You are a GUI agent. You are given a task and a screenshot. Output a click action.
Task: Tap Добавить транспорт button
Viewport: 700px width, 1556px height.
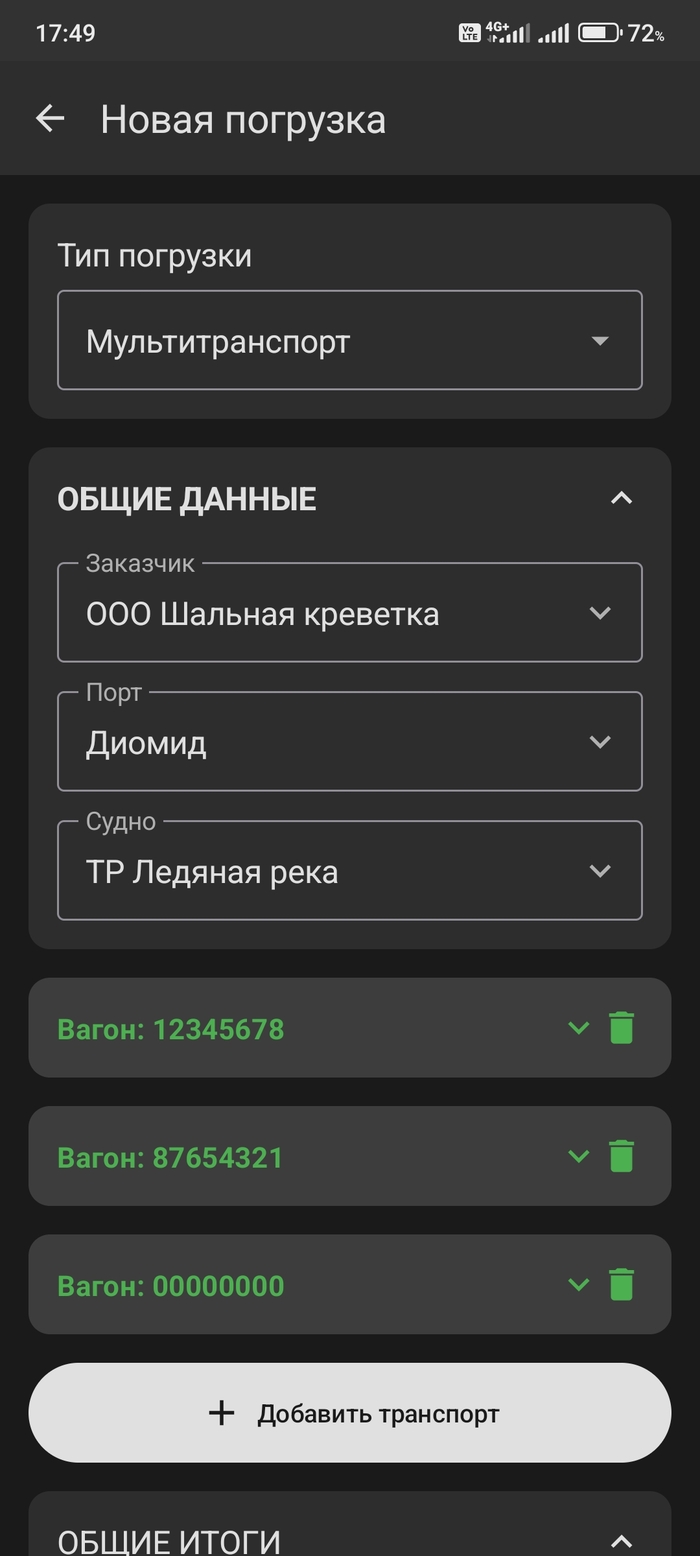point(350,1413)
